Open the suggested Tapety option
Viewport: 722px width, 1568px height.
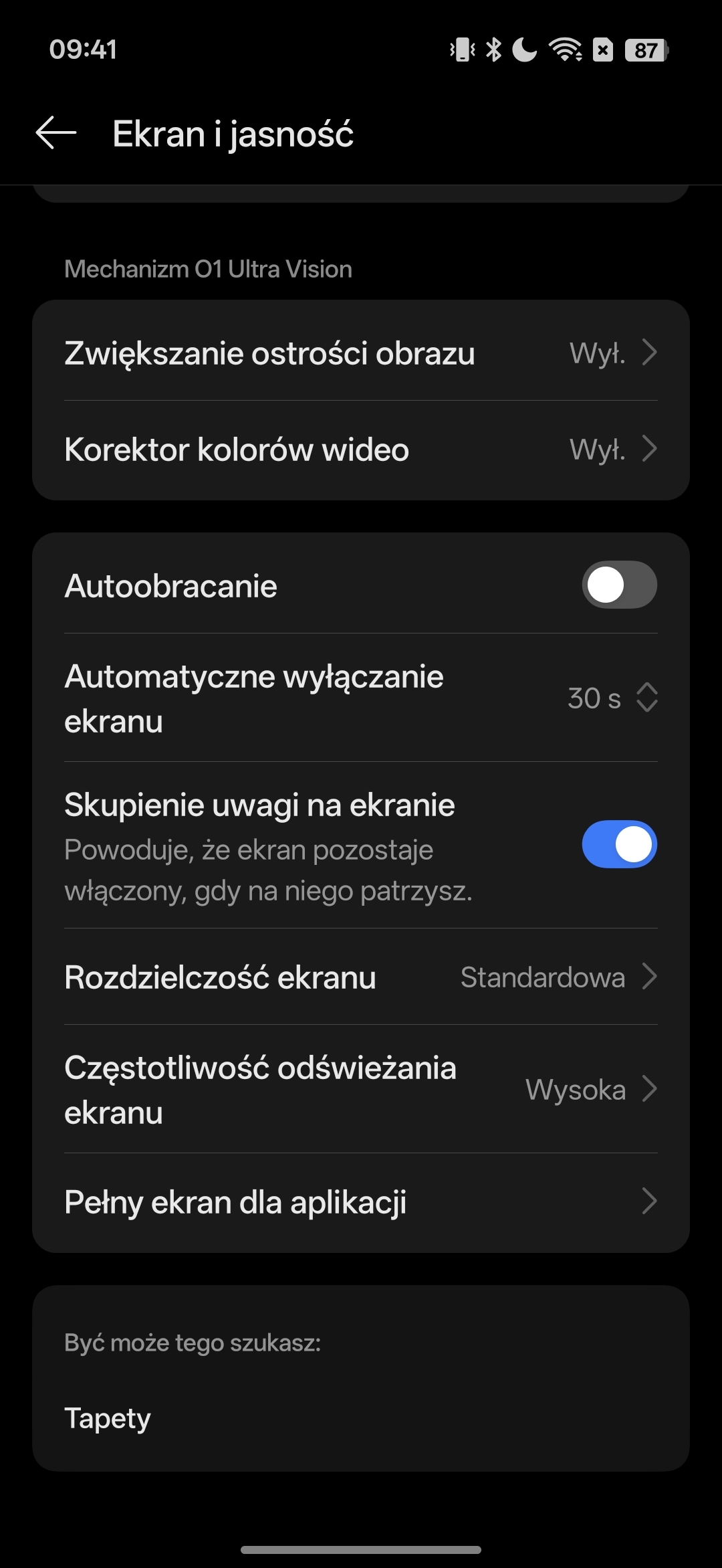(x=108, y=1417)
